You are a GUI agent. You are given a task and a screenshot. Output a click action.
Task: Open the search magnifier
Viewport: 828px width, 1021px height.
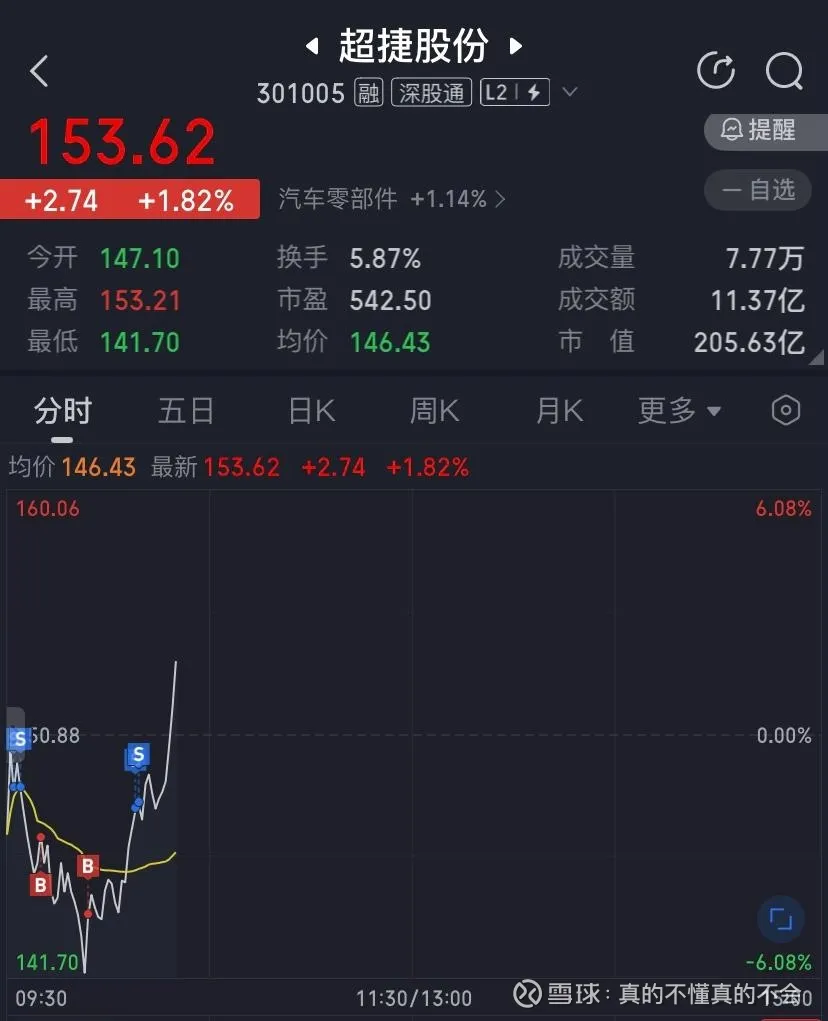pos(785,71)
